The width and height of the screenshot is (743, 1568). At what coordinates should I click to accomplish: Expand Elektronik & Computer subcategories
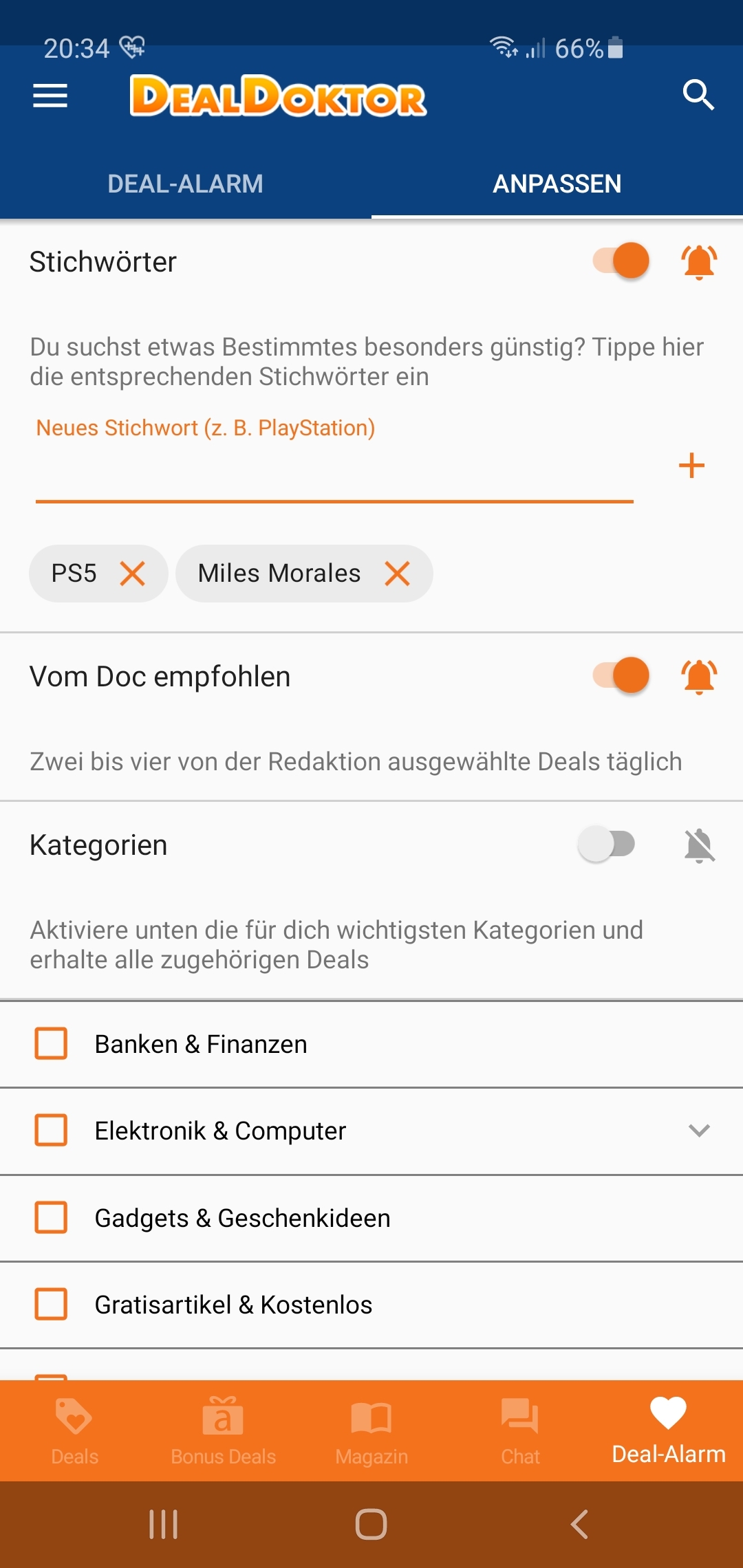[699, 1130]
